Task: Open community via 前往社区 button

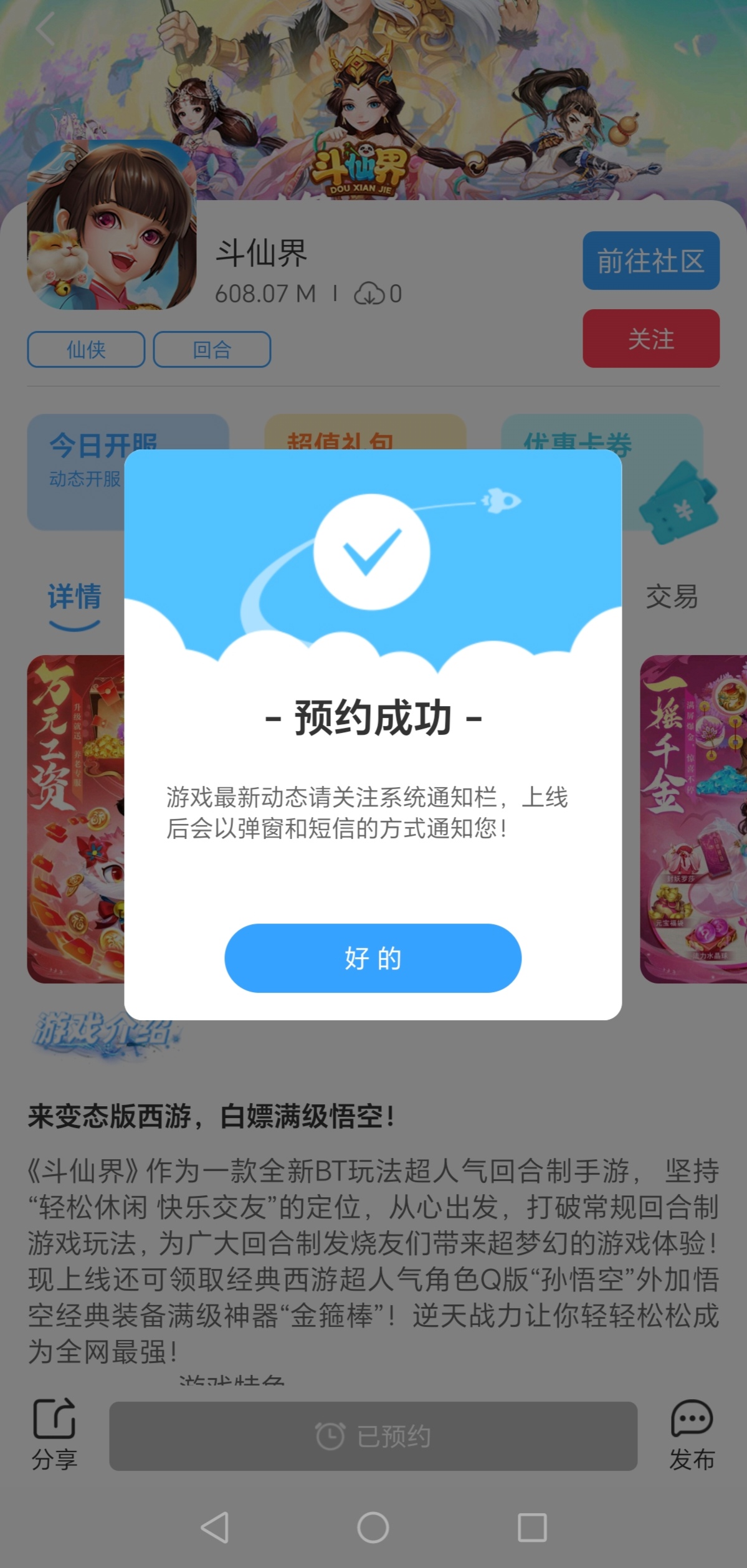Action: pyautogui.click(x=650, y=261)
